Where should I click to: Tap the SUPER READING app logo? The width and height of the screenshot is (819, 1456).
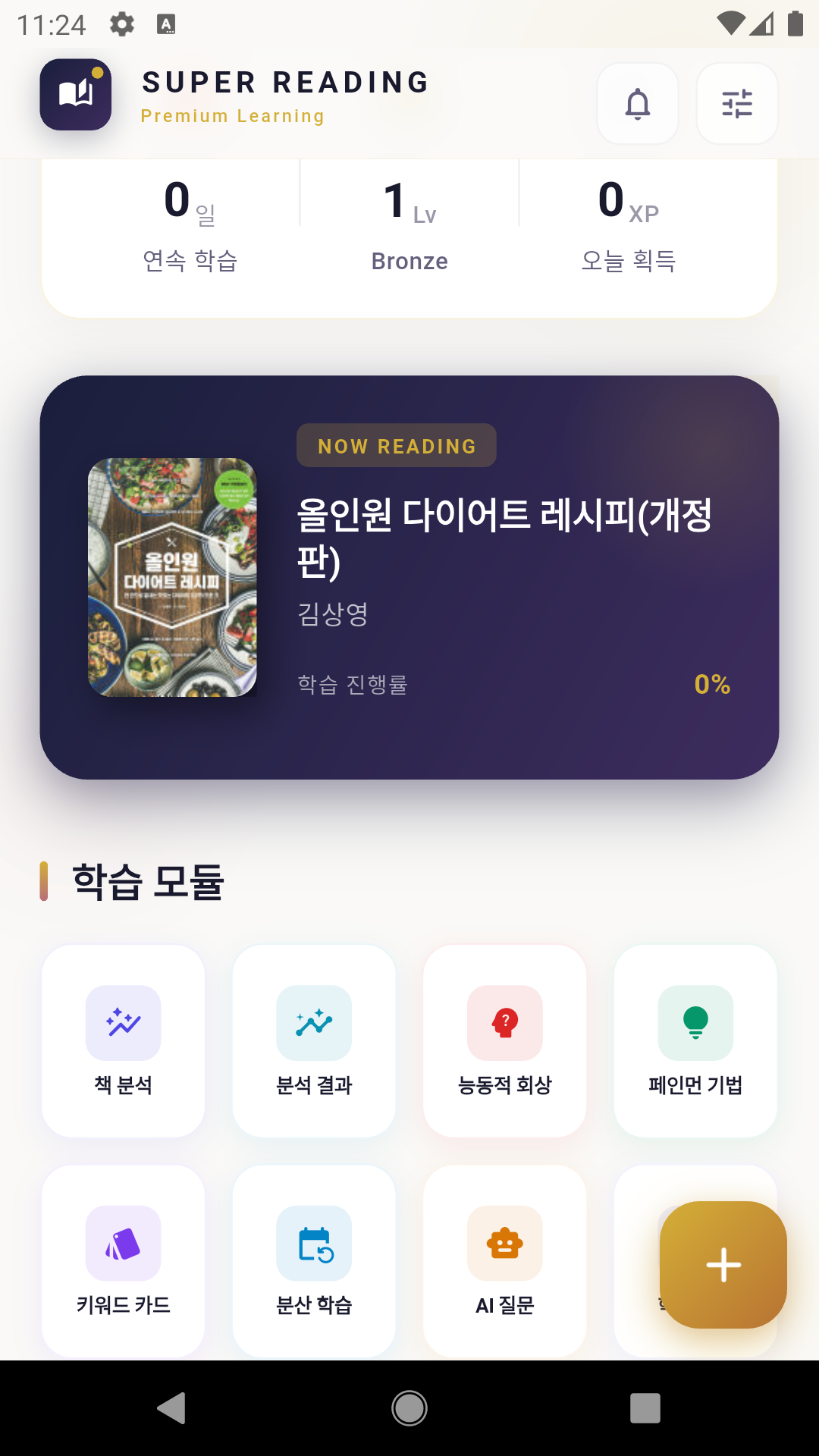[75, 94]
